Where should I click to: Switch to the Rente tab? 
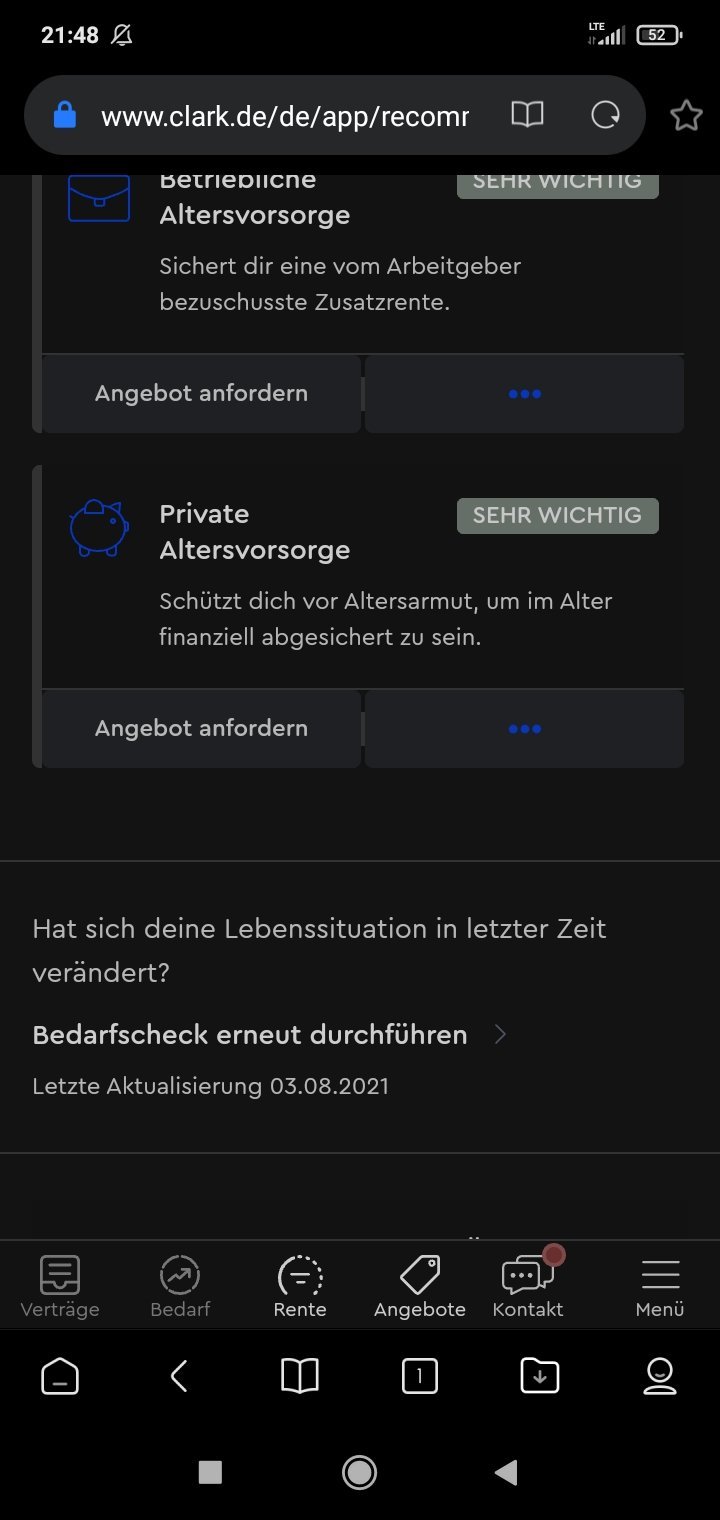click(x=300, y=1288)
